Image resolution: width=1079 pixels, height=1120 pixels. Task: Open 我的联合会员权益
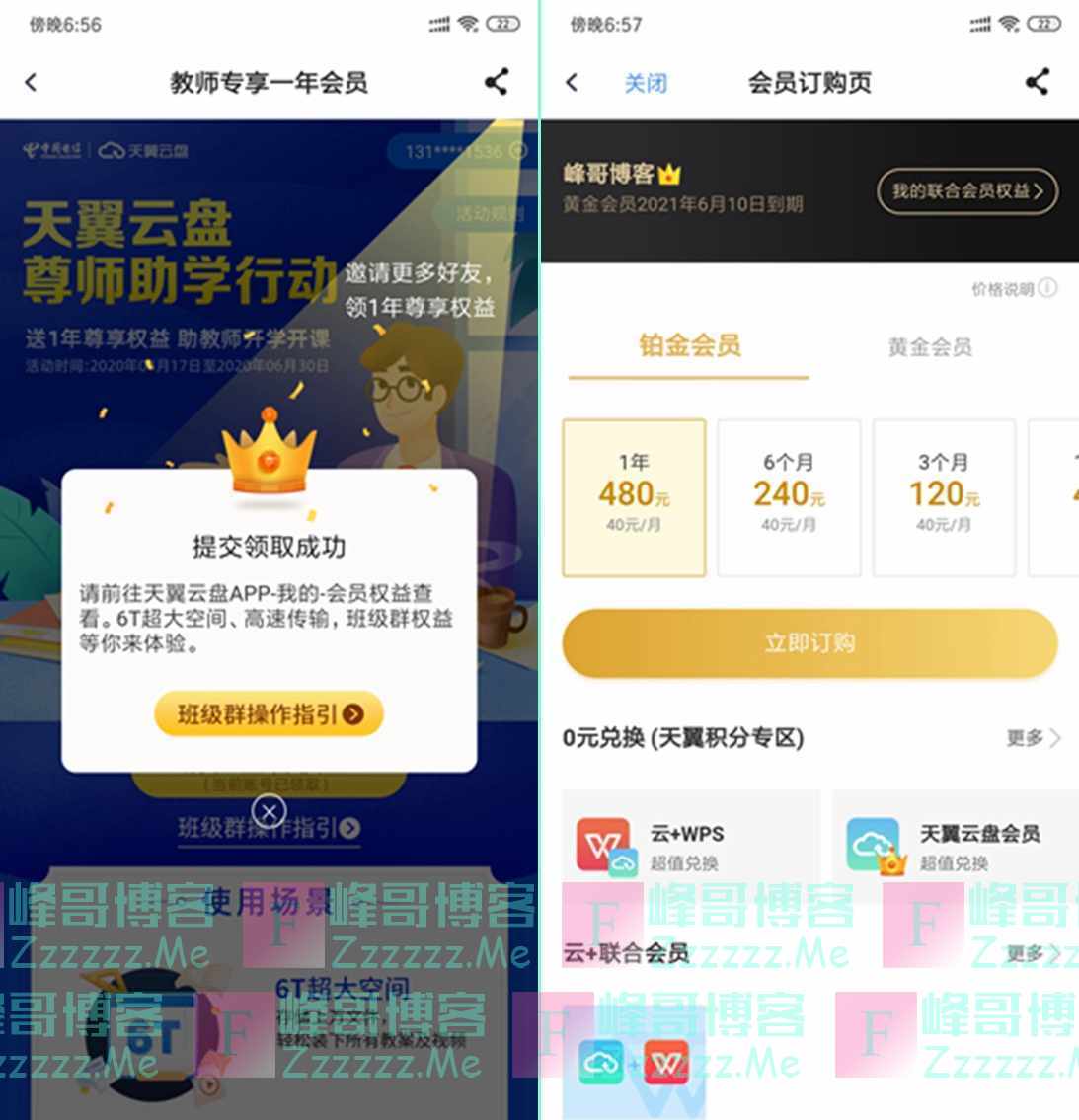tap(966, 191)
